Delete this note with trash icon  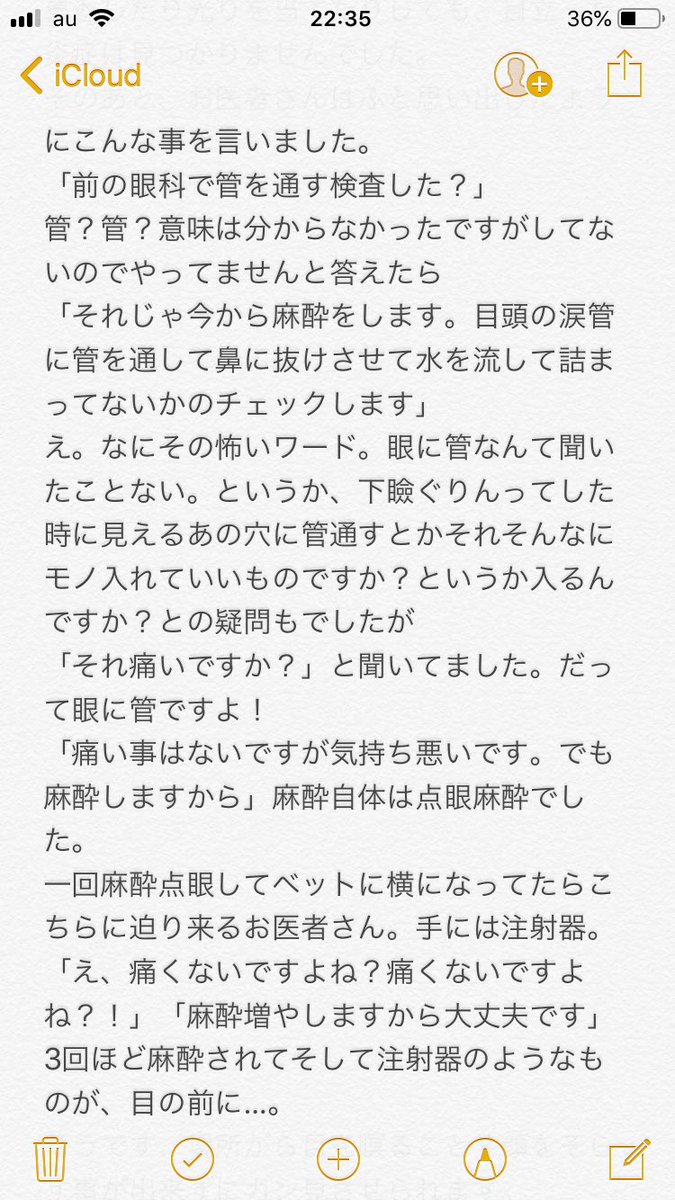click(x=50, y=1158)
